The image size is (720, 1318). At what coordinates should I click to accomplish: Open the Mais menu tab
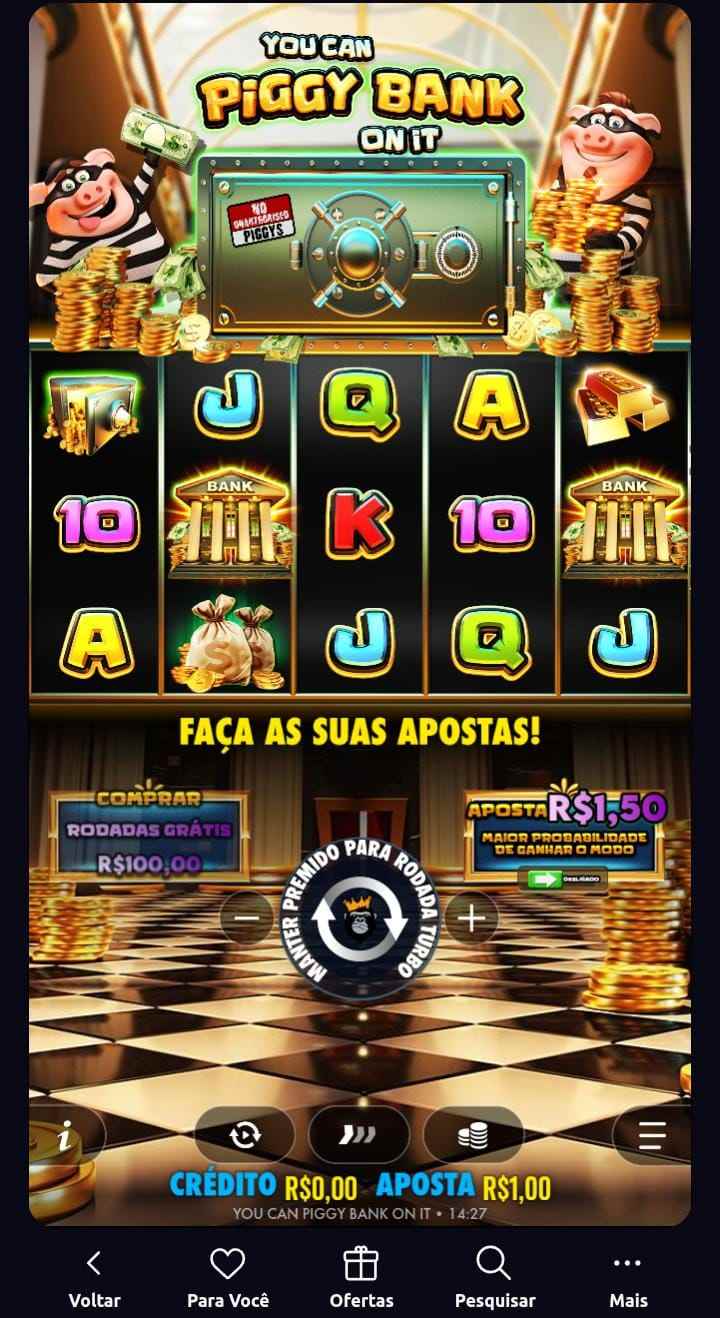628,1278
